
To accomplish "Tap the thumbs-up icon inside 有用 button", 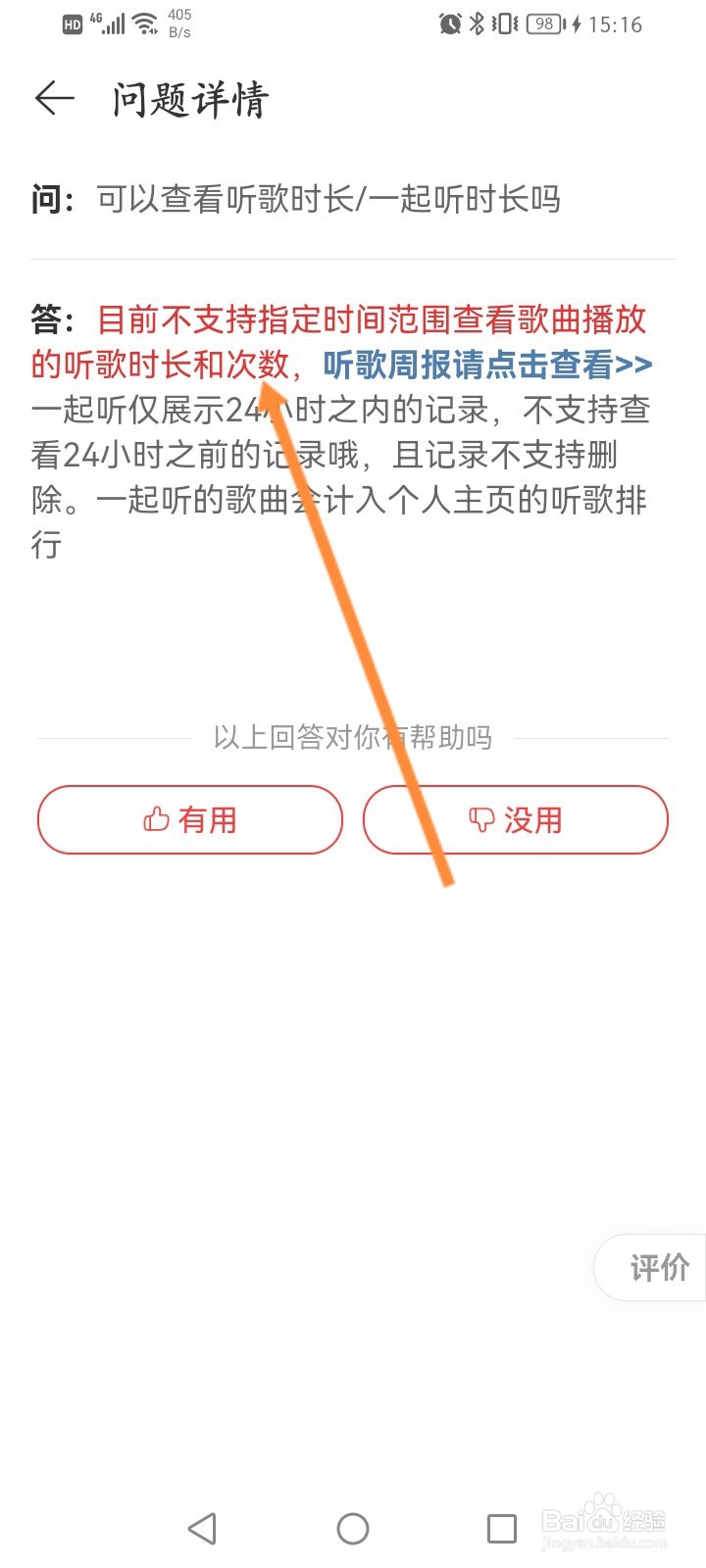I will coord(155,820).
